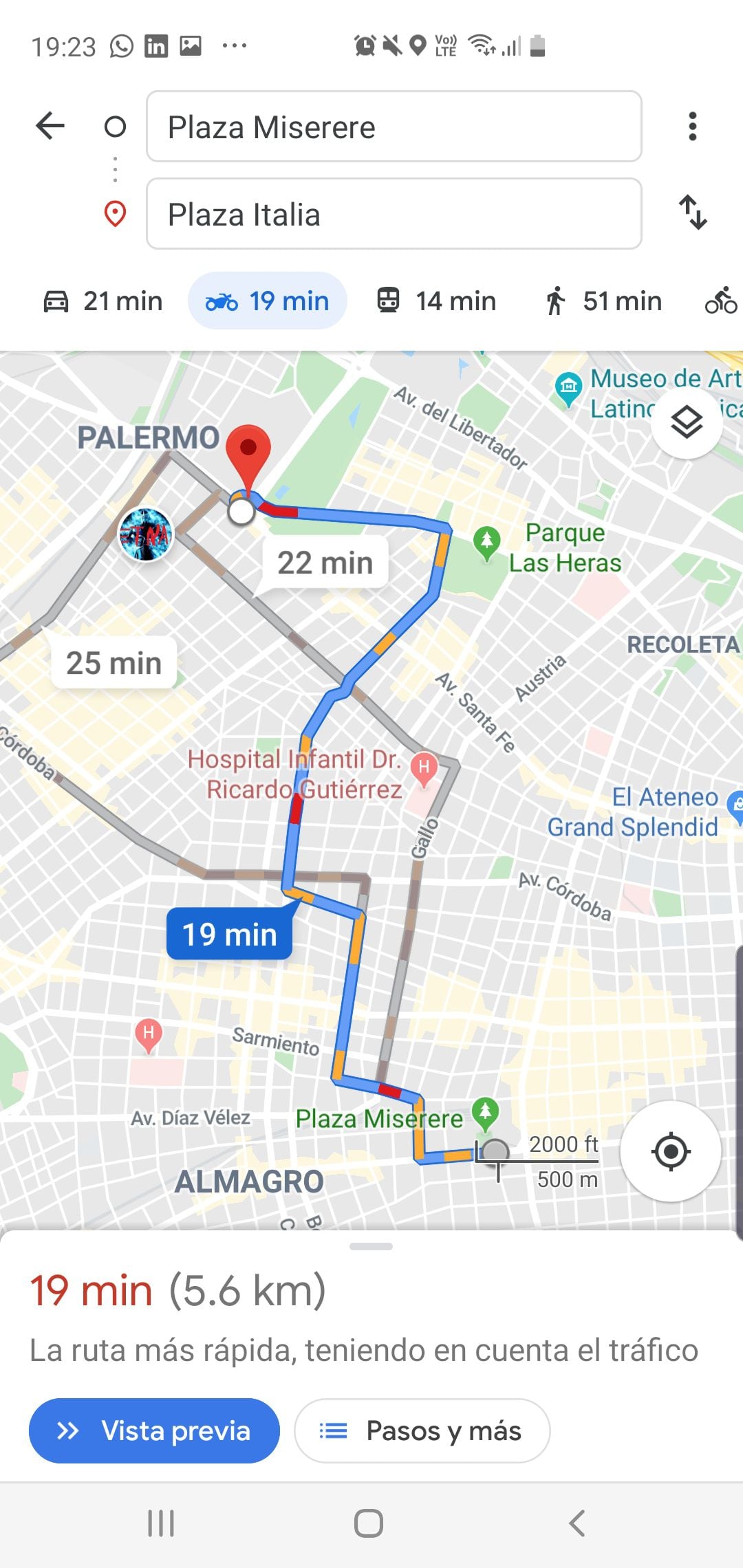Select the 22 min alternate route

point(325,563)
